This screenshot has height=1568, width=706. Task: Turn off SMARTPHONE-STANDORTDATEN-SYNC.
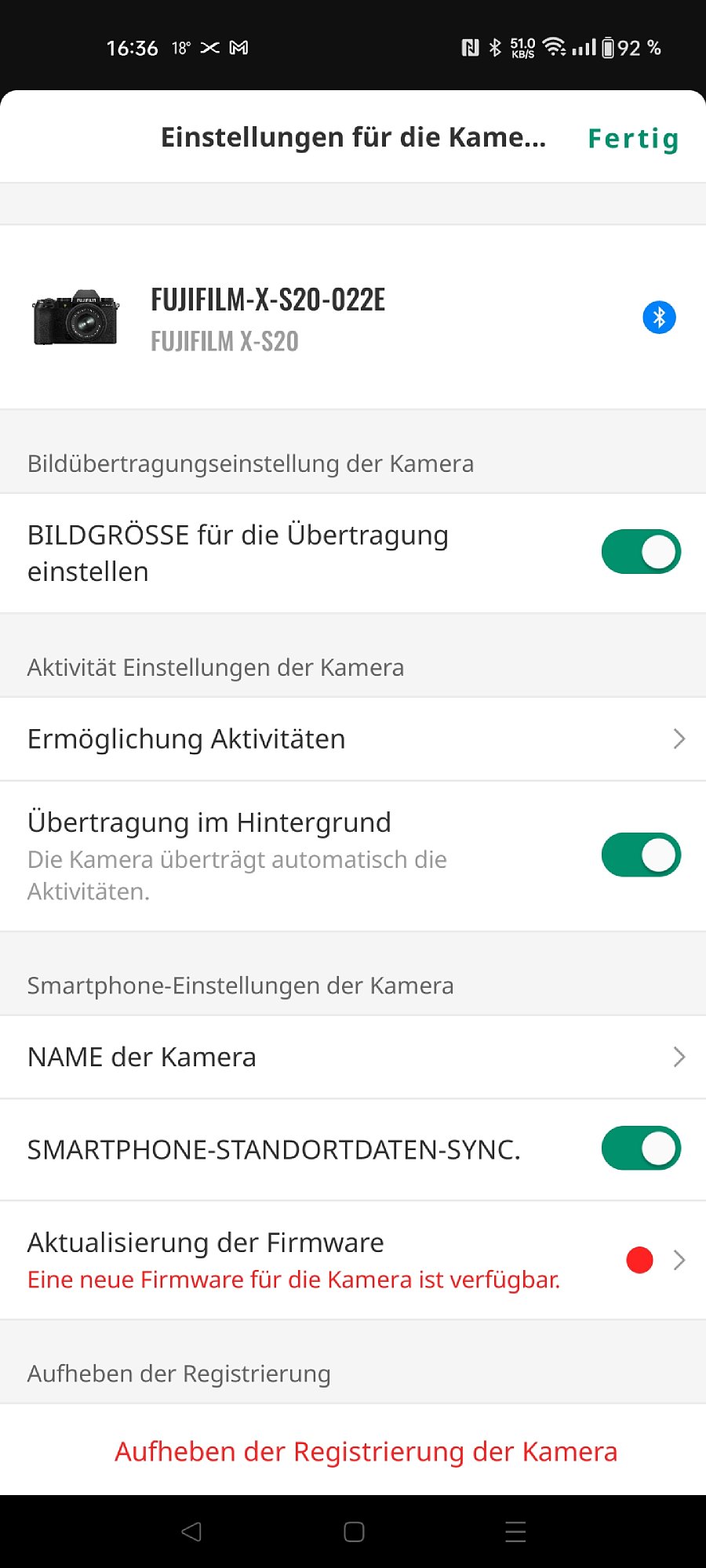641,1149
